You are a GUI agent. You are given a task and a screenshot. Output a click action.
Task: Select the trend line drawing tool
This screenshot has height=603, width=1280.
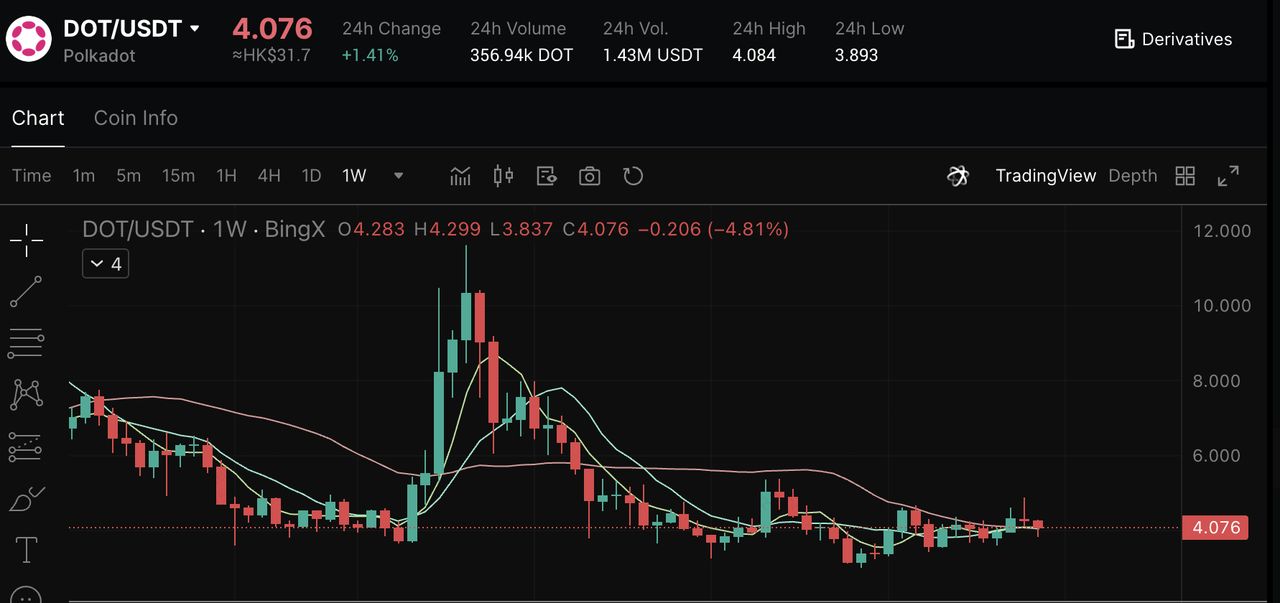[26, 291]
